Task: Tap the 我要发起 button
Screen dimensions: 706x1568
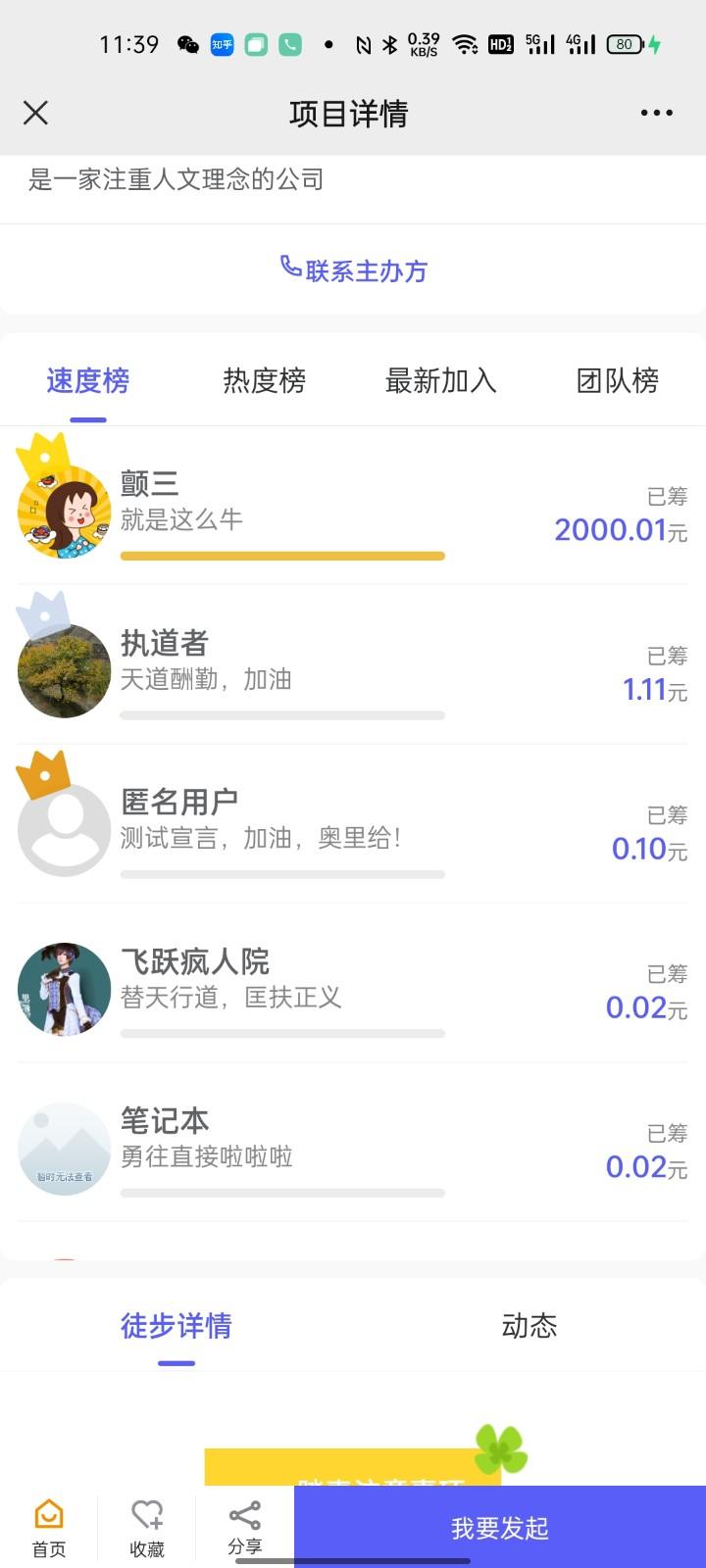Action: pos(499,1527)
